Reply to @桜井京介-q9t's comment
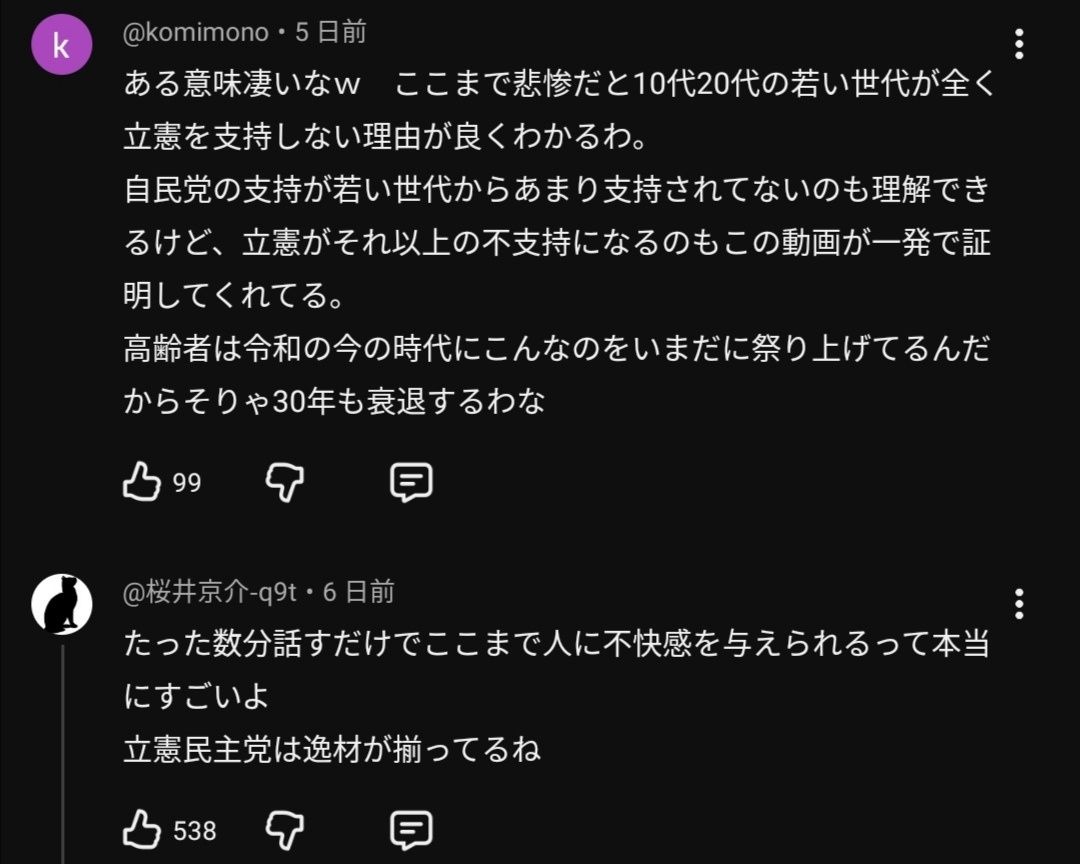1080x864 pixels. coord(410,830)
